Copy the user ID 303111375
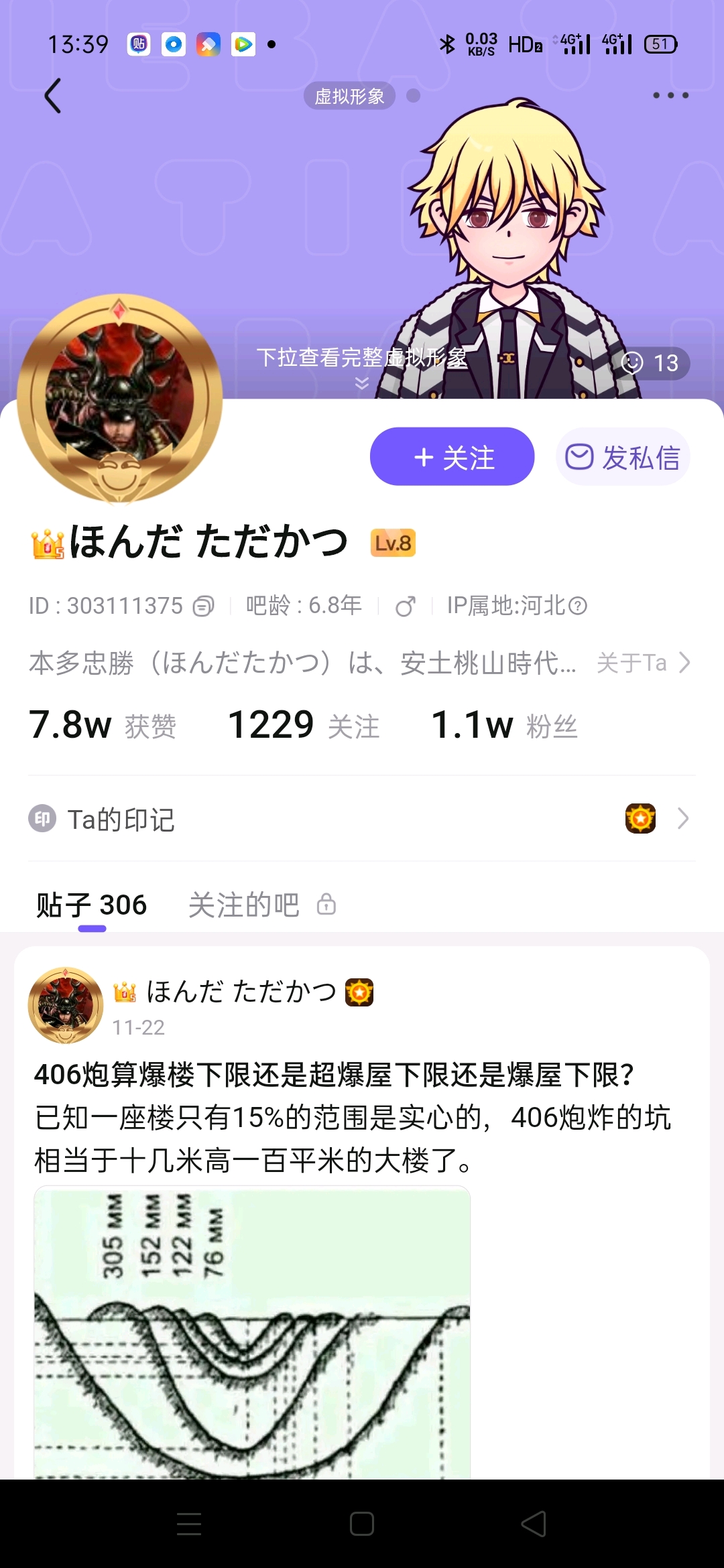Viewport: 724px width, 1568px height. pyautogui.click(x=203, y=606)
